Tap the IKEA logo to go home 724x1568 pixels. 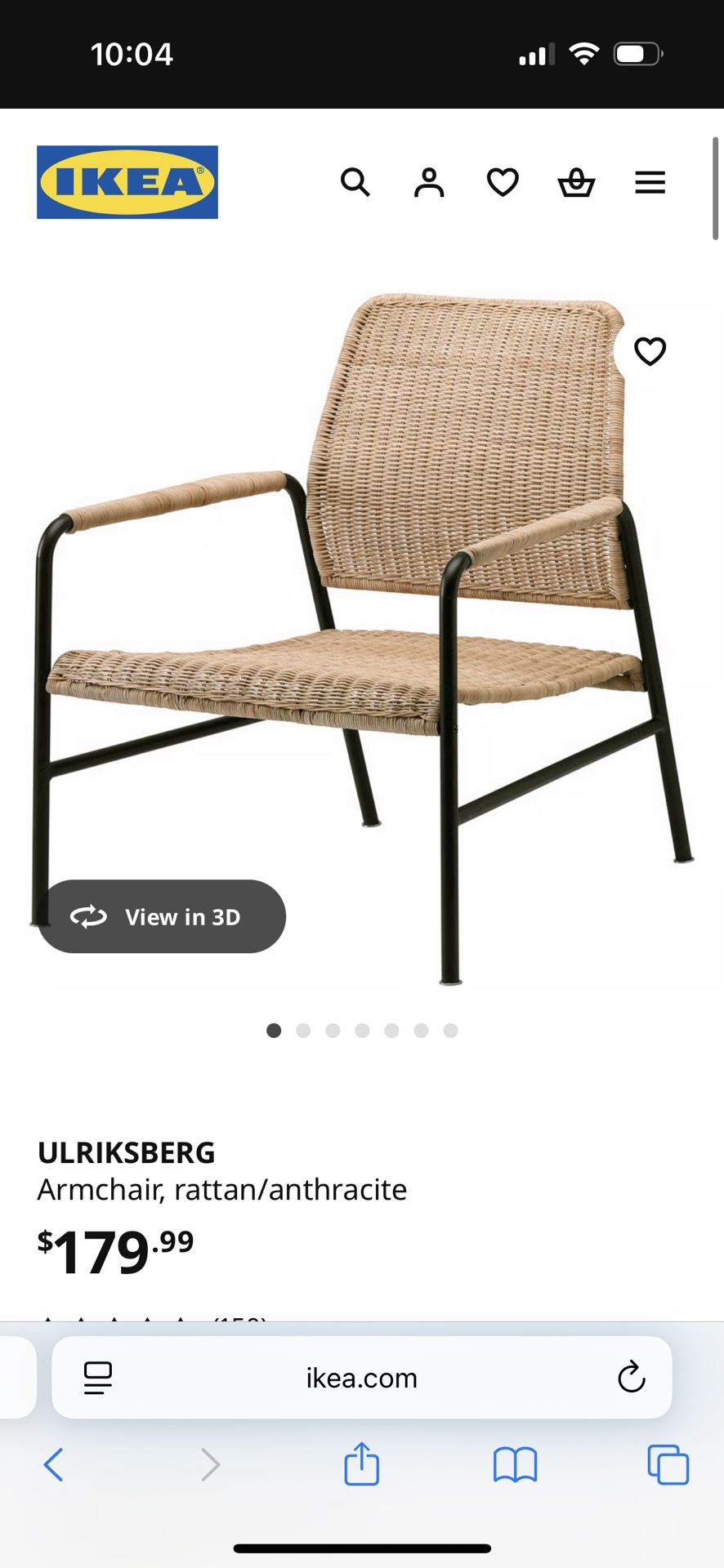tap(127, 181)
